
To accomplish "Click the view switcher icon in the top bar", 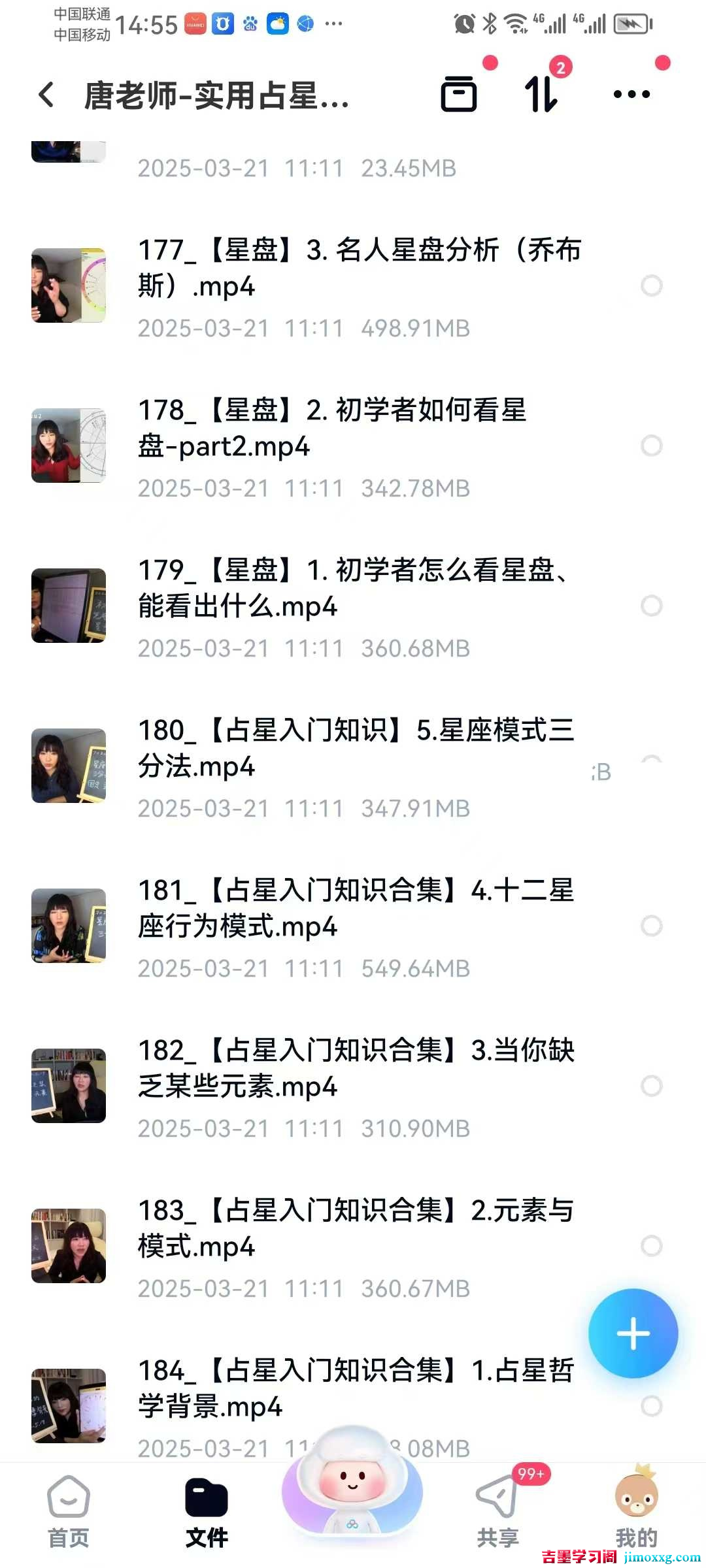I will pyautogui.click(x=460, y=95).
